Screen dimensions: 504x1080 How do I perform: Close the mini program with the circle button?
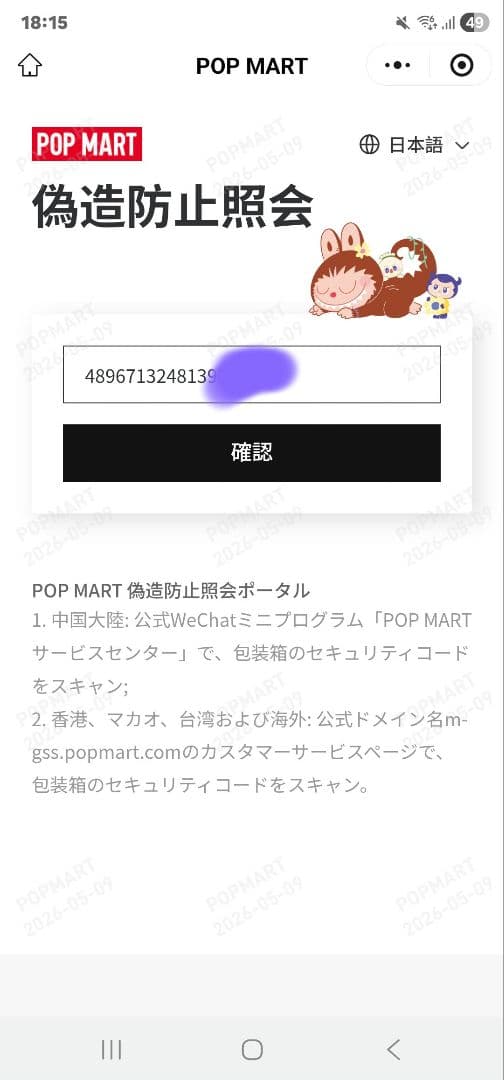[461, 65]
